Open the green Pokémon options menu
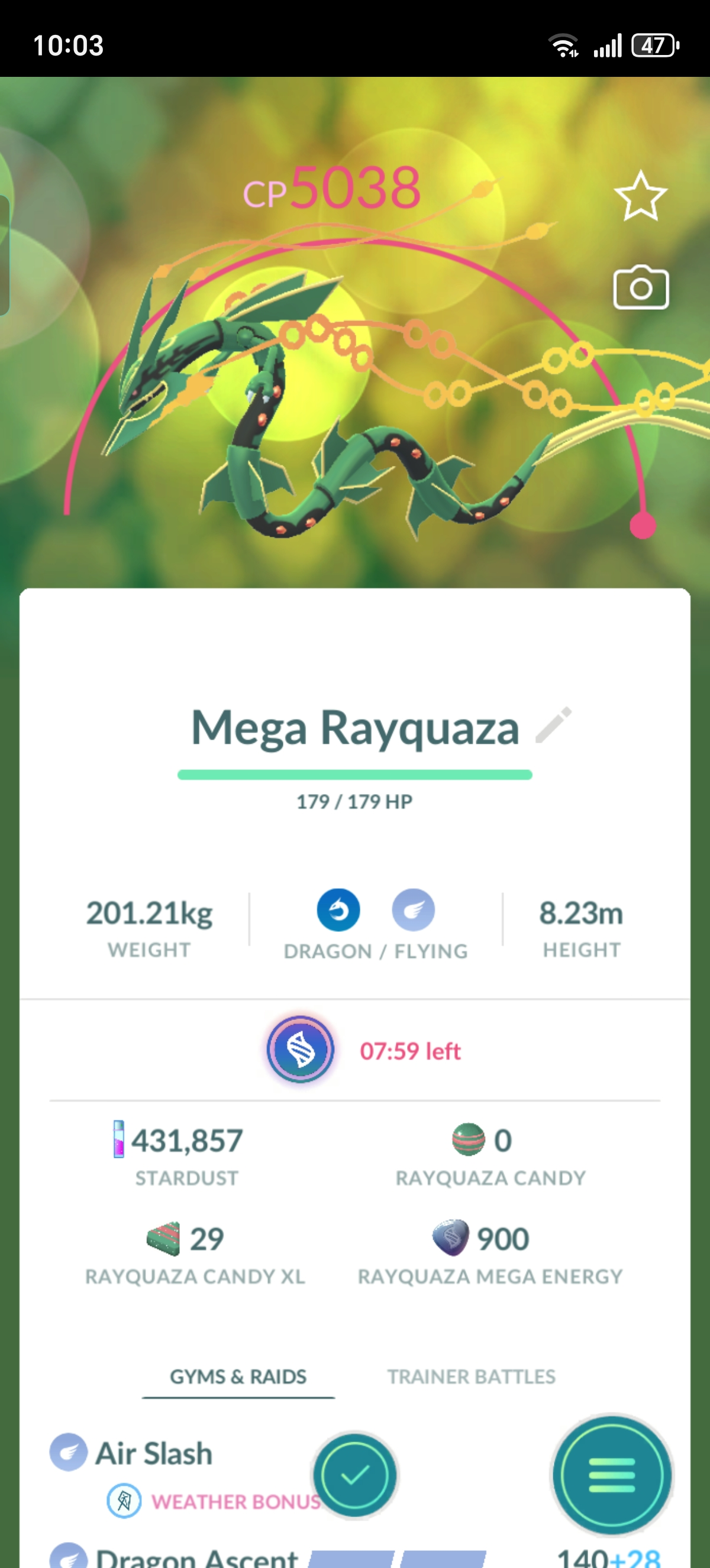The height and width of the screenshot is (1568, 710). pos(611,1475)
